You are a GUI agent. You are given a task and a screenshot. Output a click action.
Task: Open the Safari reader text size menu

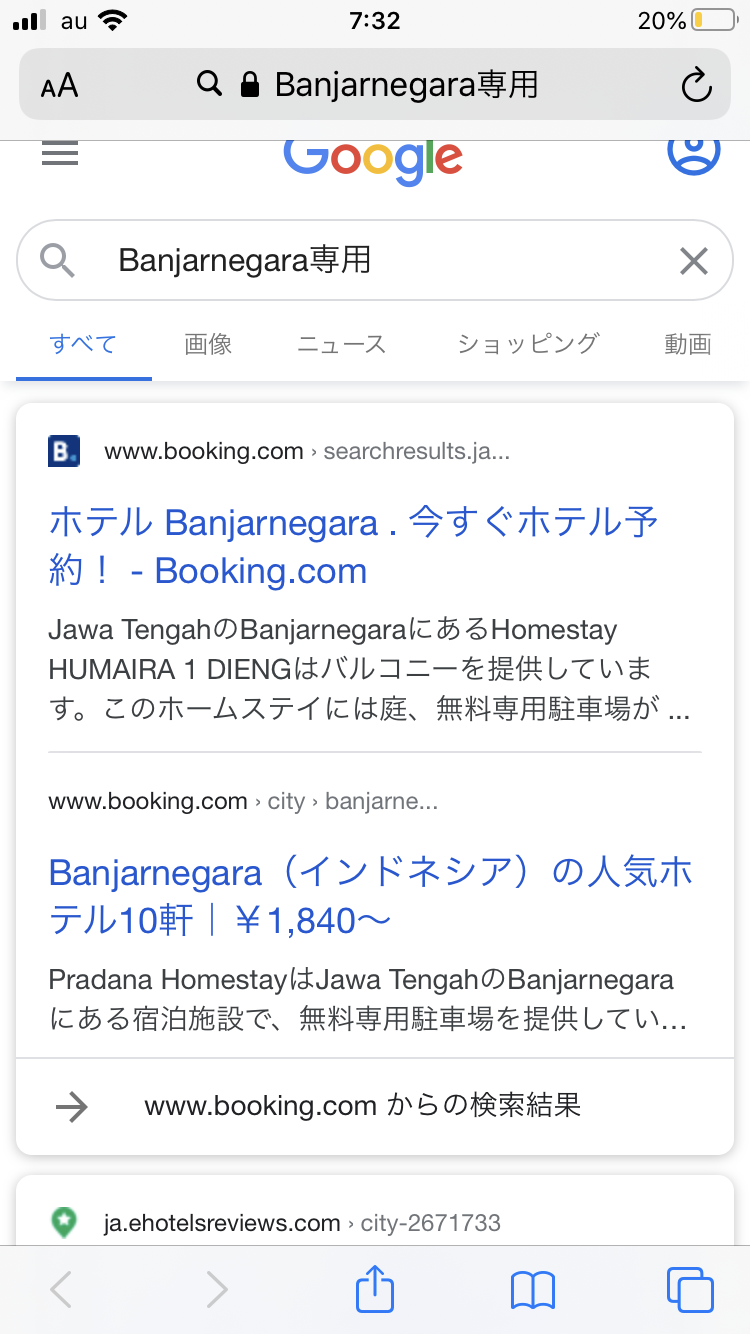coord(60,85)
